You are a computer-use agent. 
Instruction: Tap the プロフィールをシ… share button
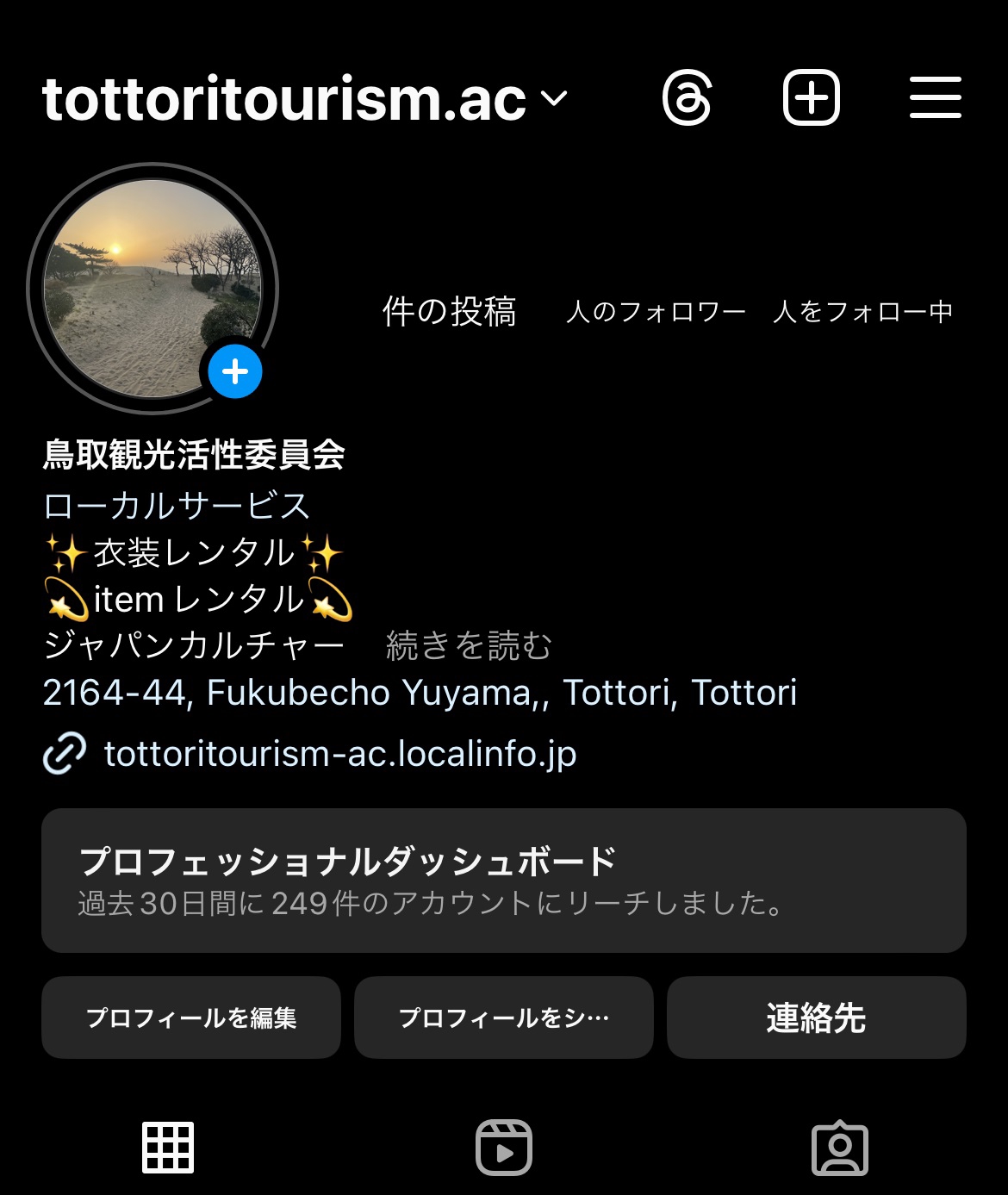point(504,1018)
